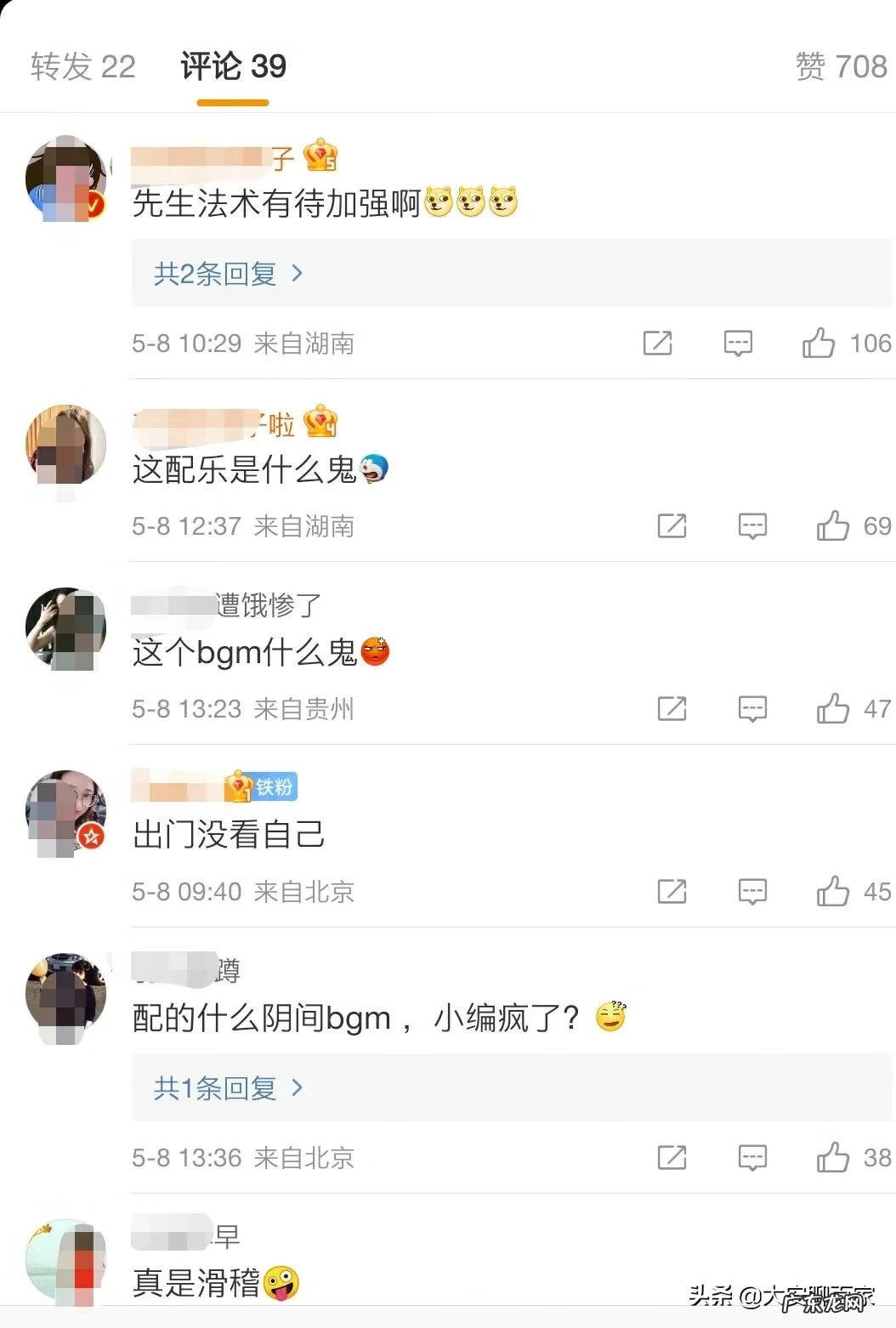Click the comment bubble icon on the 出门没看自己 comment
Image resolution: width=896 pixels, height=1328 pixels.
tap(752, 892)
